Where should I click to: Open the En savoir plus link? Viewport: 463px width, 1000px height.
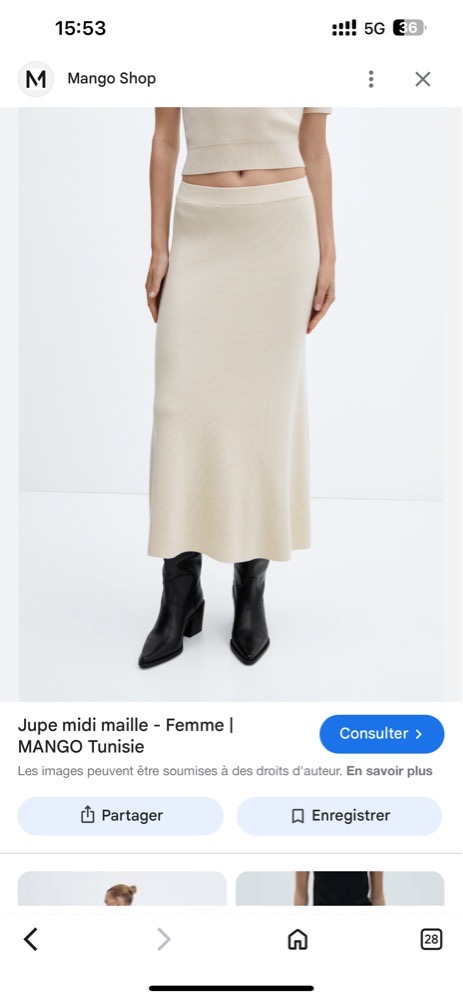pyautogui.click(x=390, y=770)
